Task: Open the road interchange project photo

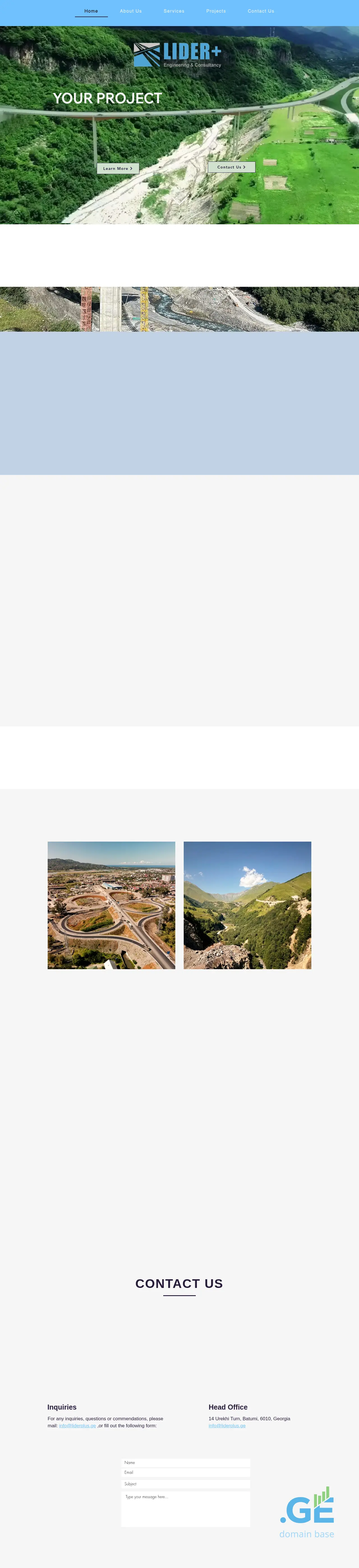Action: coord(111,905)
